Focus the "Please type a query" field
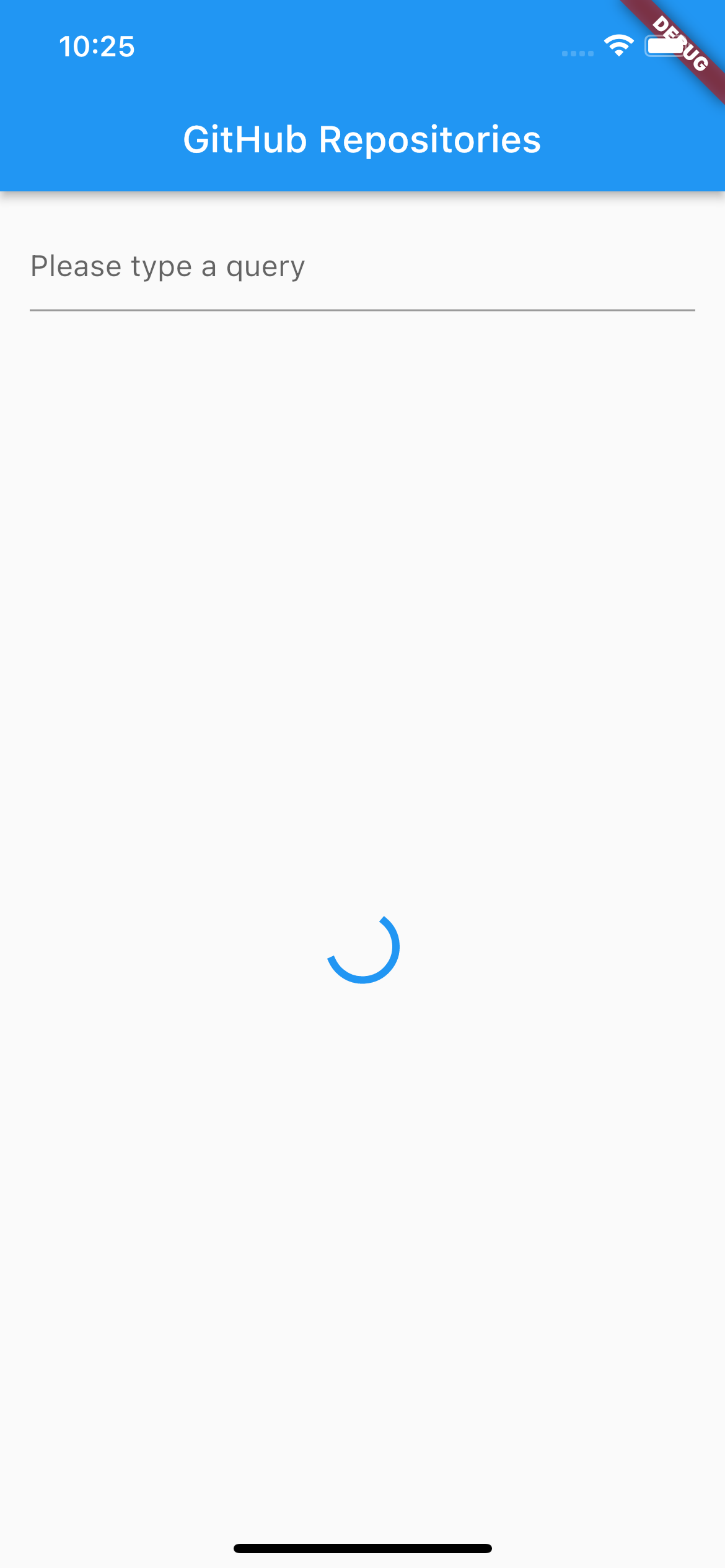The height and width of the screenshot is (1568, 725). [x=362, y=268]
